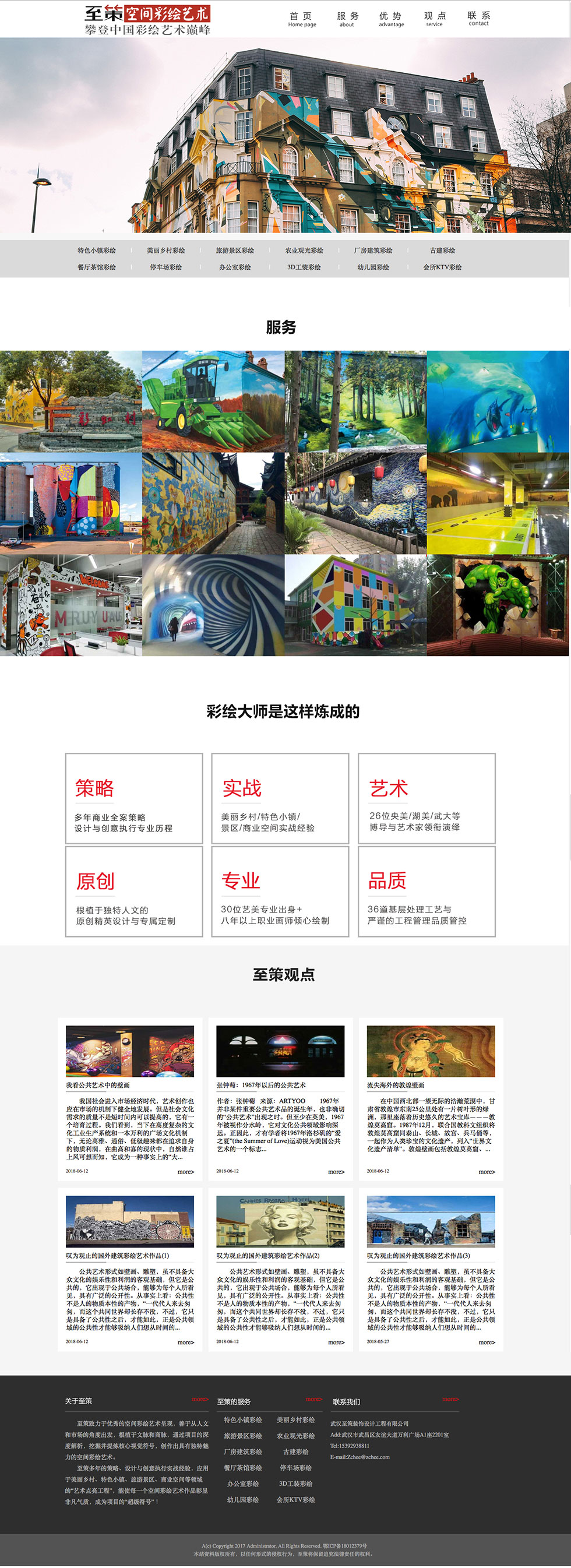Open article 流失海外的敦煌壁画
The width and height of the screenshot is (571, 1568).
(395, 1085)
